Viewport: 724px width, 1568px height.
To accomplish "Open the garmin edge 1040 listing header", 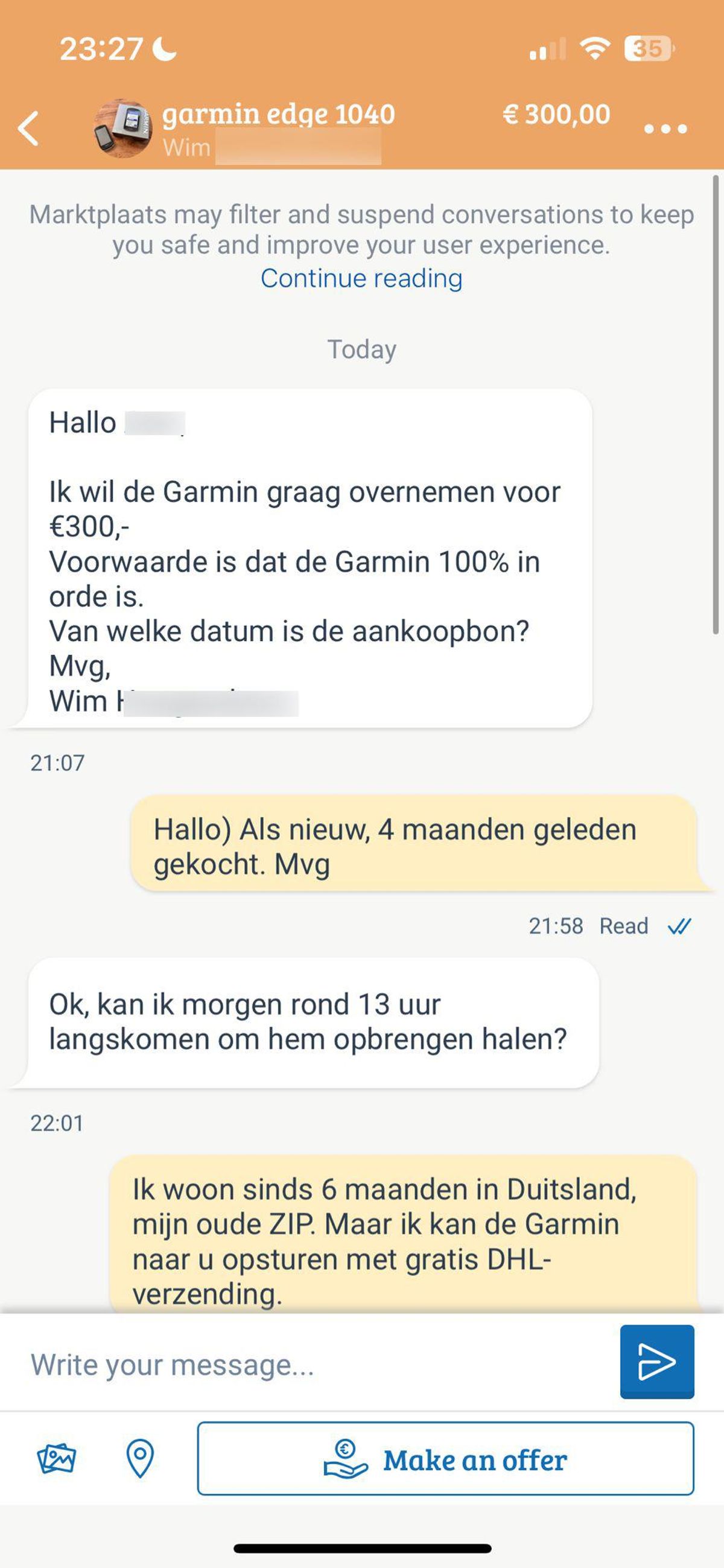I will pyautogui.click(x=278, y=115).
